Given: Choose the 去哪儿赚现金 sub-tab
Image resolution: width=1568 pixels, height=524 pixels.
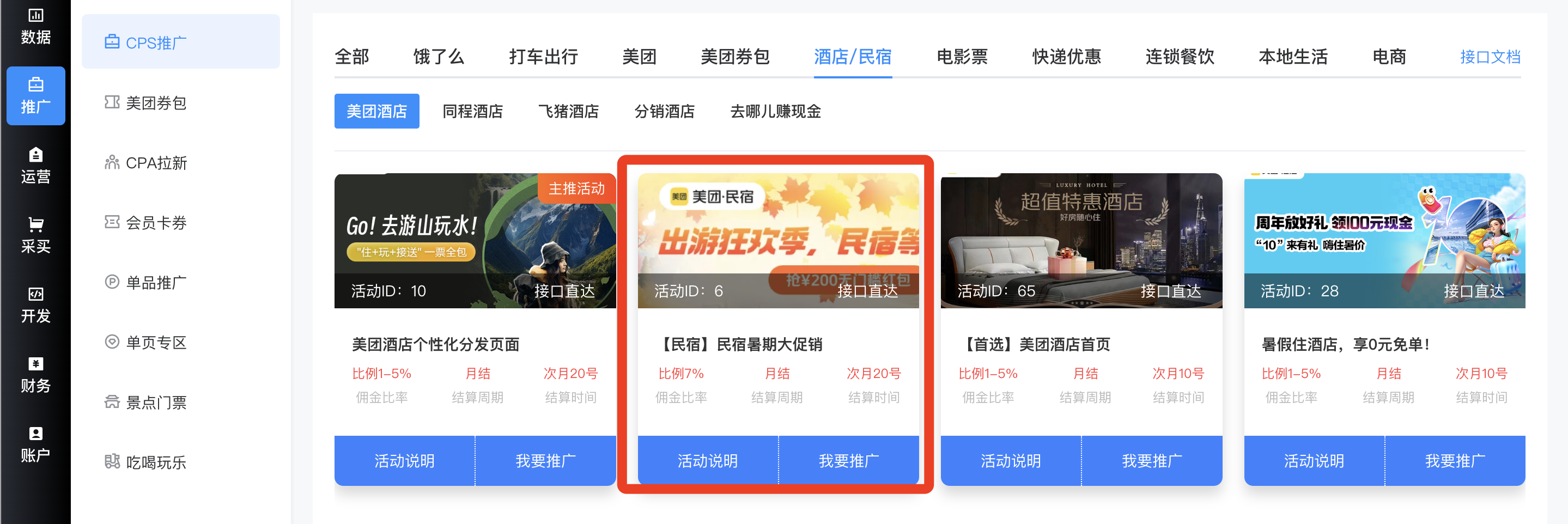Looking at the screenshot, I should point(775,111).
